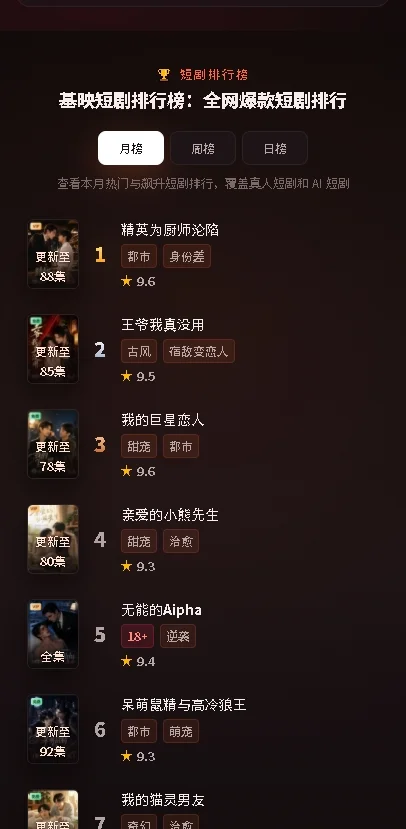
Task: Open the drama 王爷我真没用
Action: coord(163,325)
